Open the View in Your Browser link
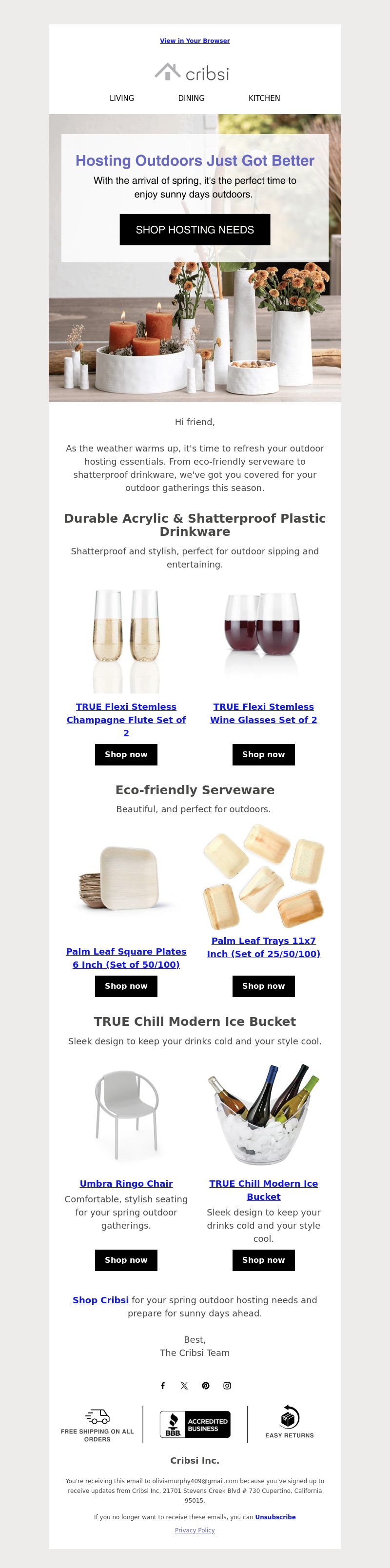Screen dimensions: 390x1568 tap(195, 41)
